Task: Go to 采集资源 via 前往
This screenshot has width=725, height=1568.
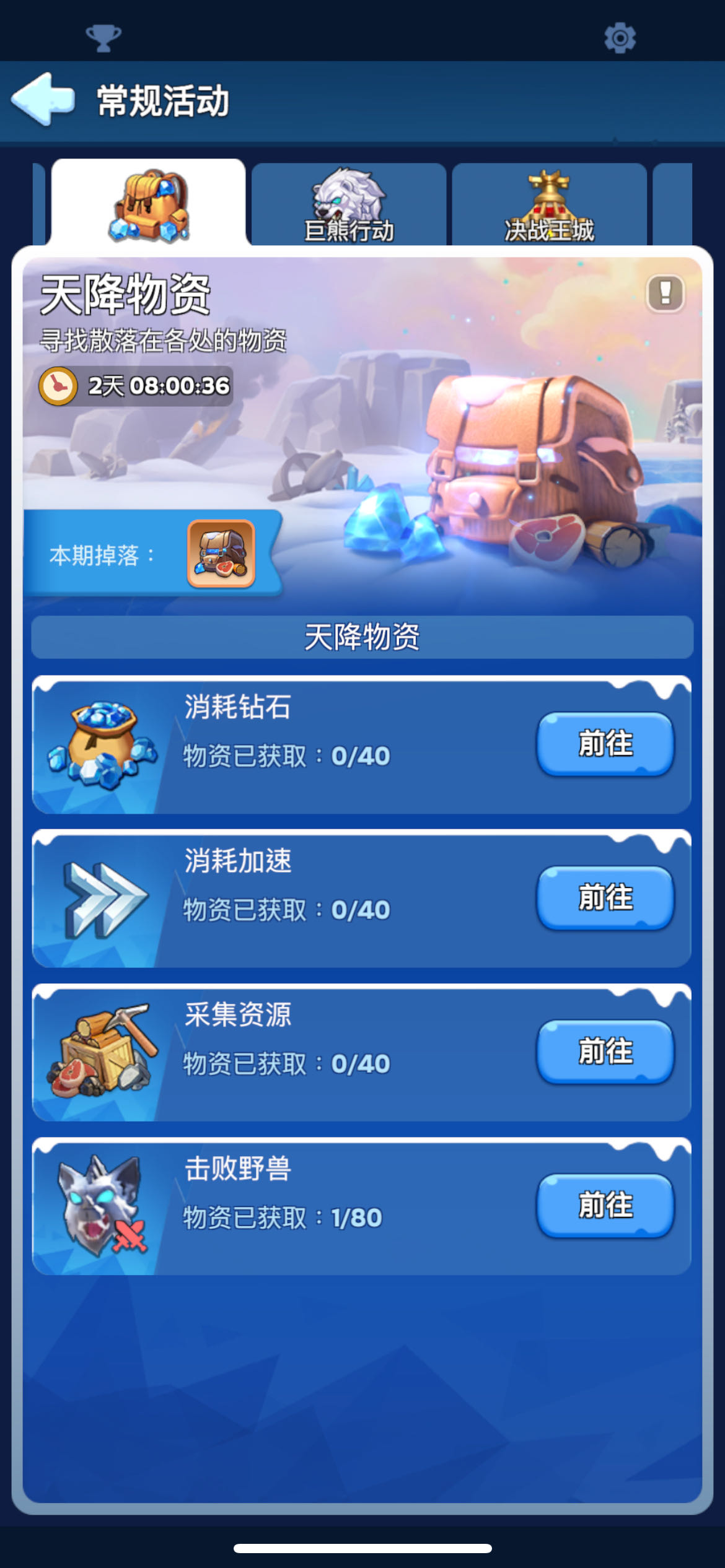Action: pos(605,1051)
